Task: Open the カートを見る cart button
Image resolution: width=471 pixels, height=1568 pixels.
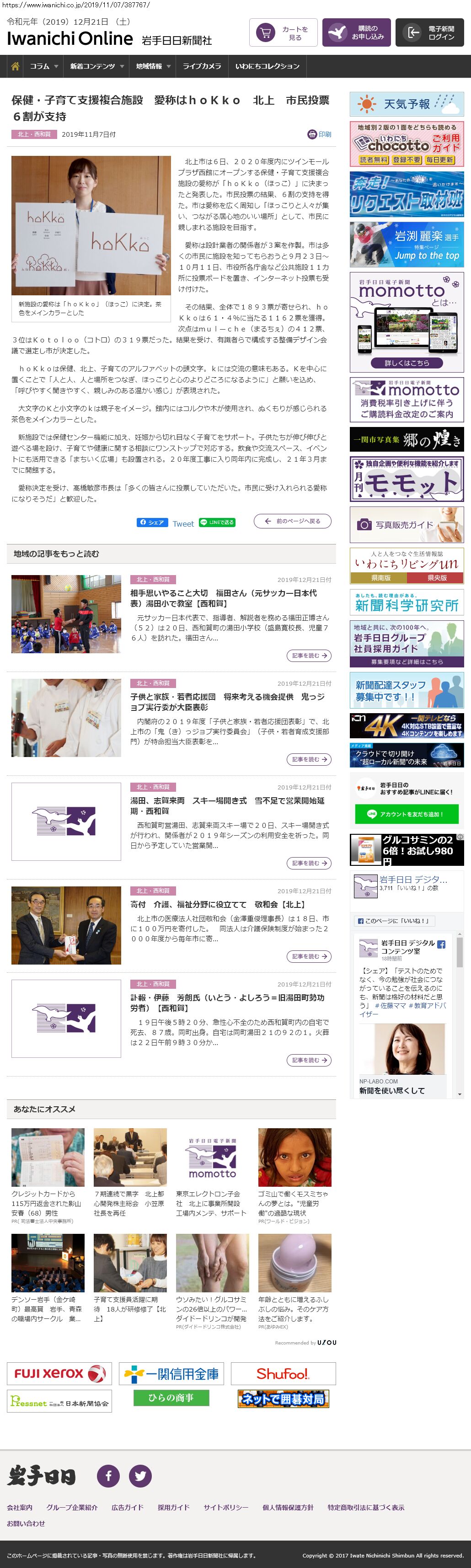Action: point(283,33)
